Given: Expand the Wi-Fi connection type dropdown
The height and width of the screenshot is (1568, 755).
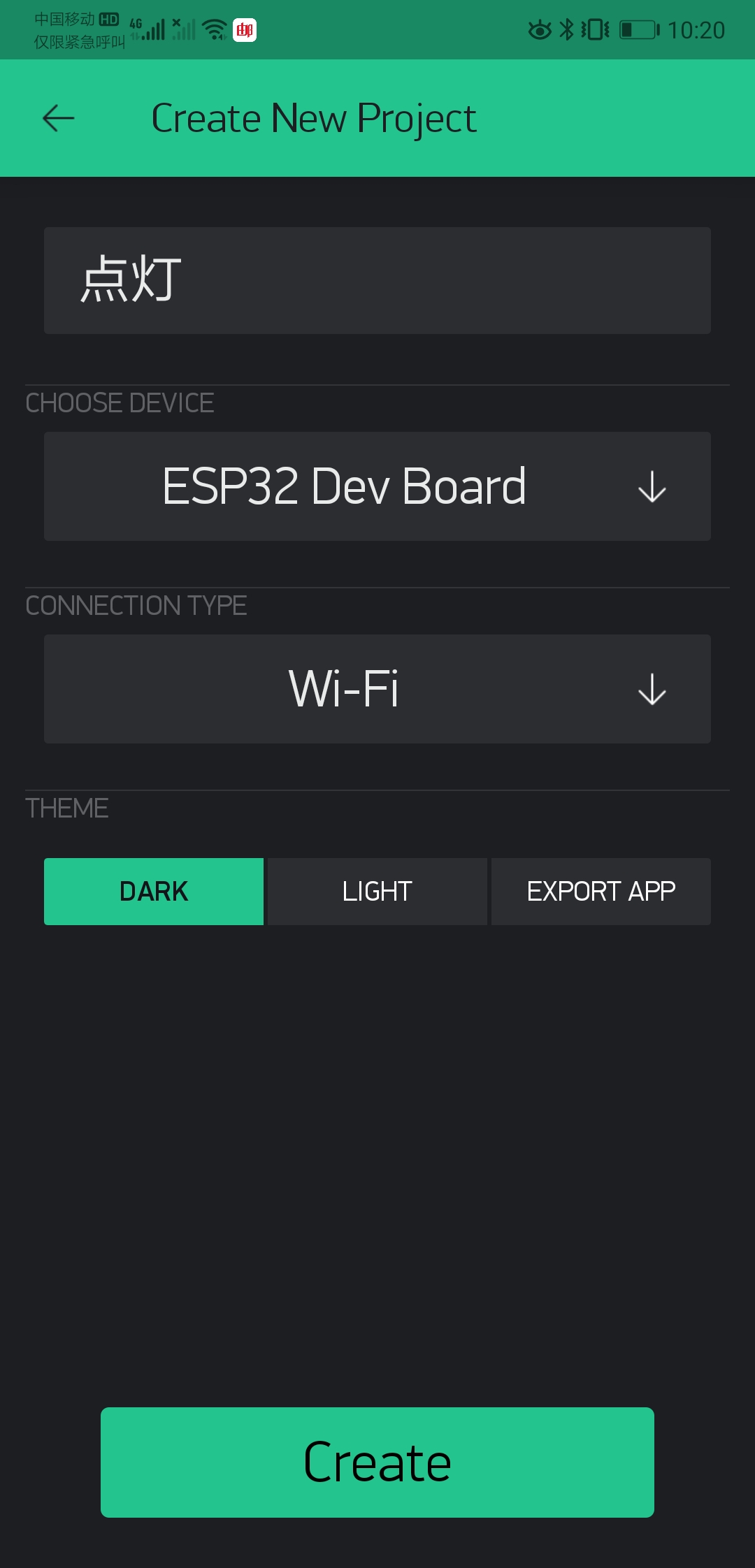Looking at the screenshot, I should pos(377,689).
